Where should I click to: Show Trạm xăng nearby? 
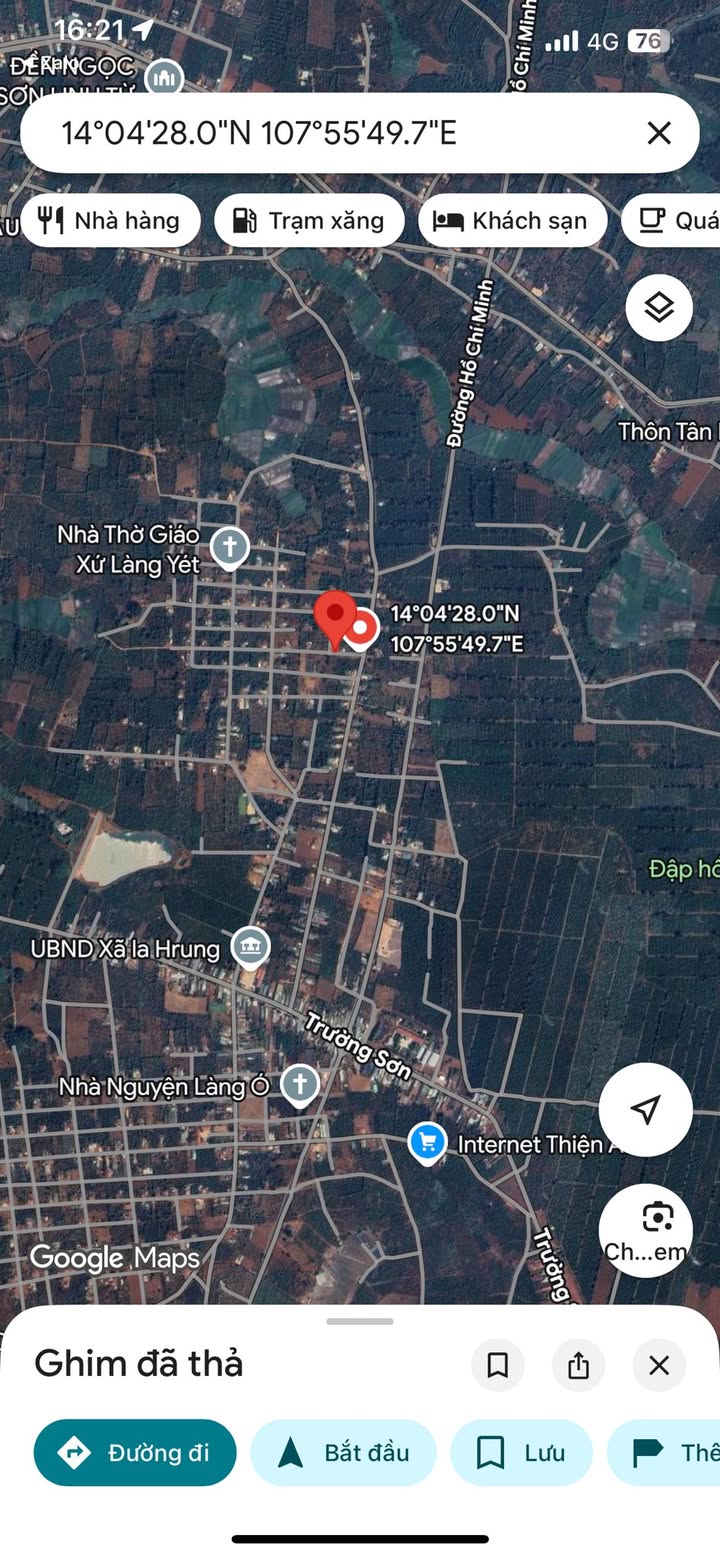(309, 221)
